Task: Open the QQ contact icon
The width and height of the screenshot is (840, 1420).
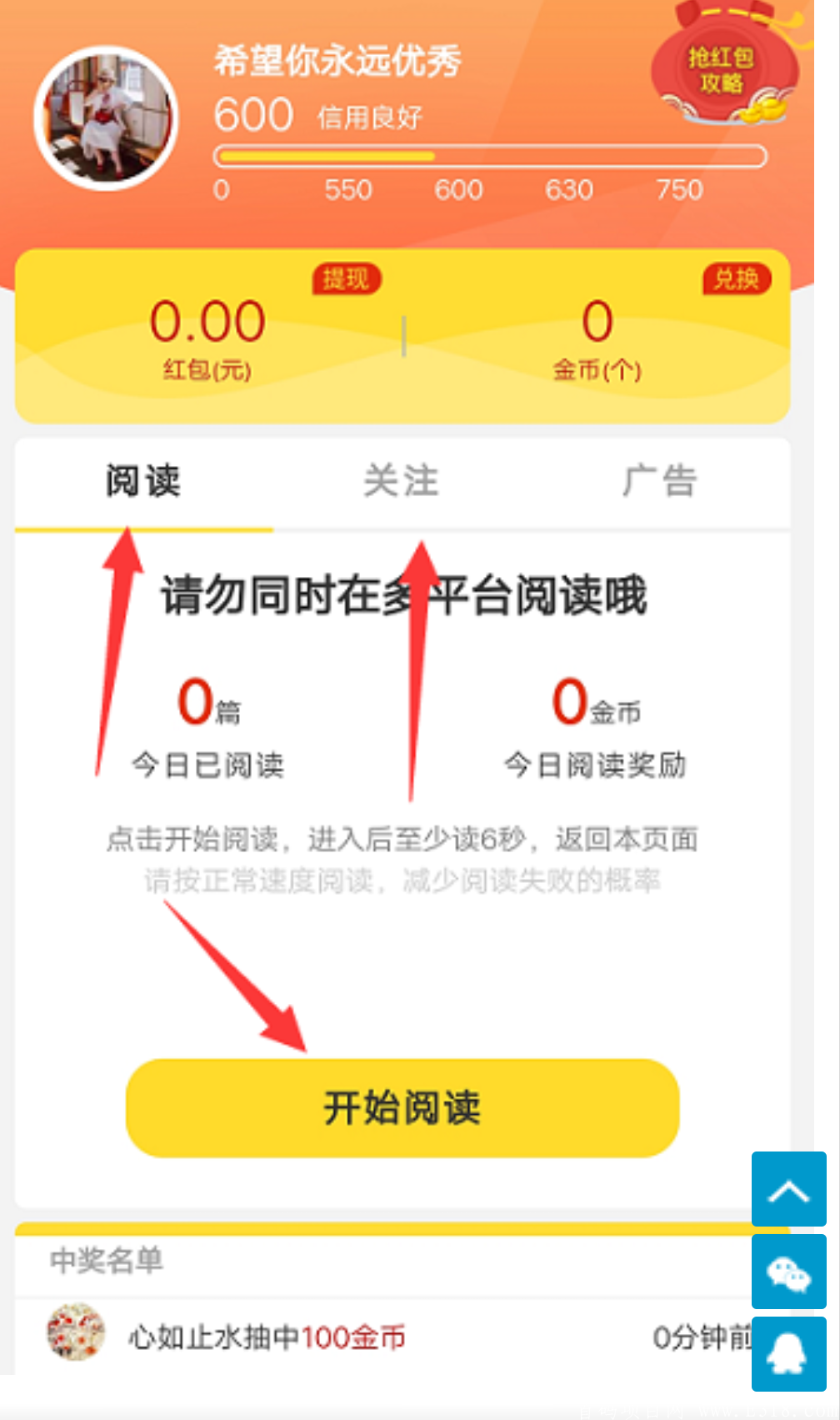Action: click(x=788, y=1354)
